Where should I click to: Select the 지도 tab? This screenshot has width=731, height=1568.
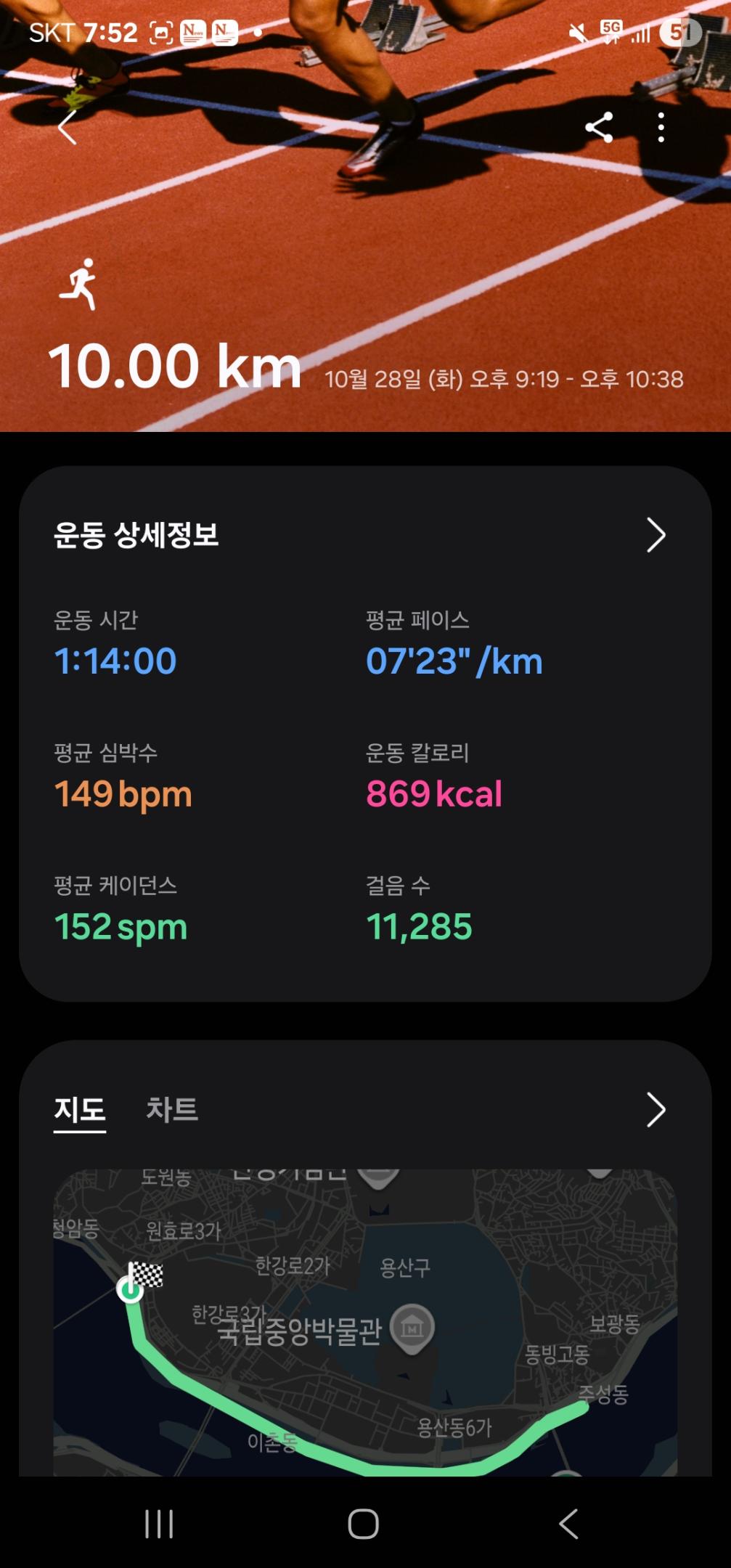(x=79, y=1109)
